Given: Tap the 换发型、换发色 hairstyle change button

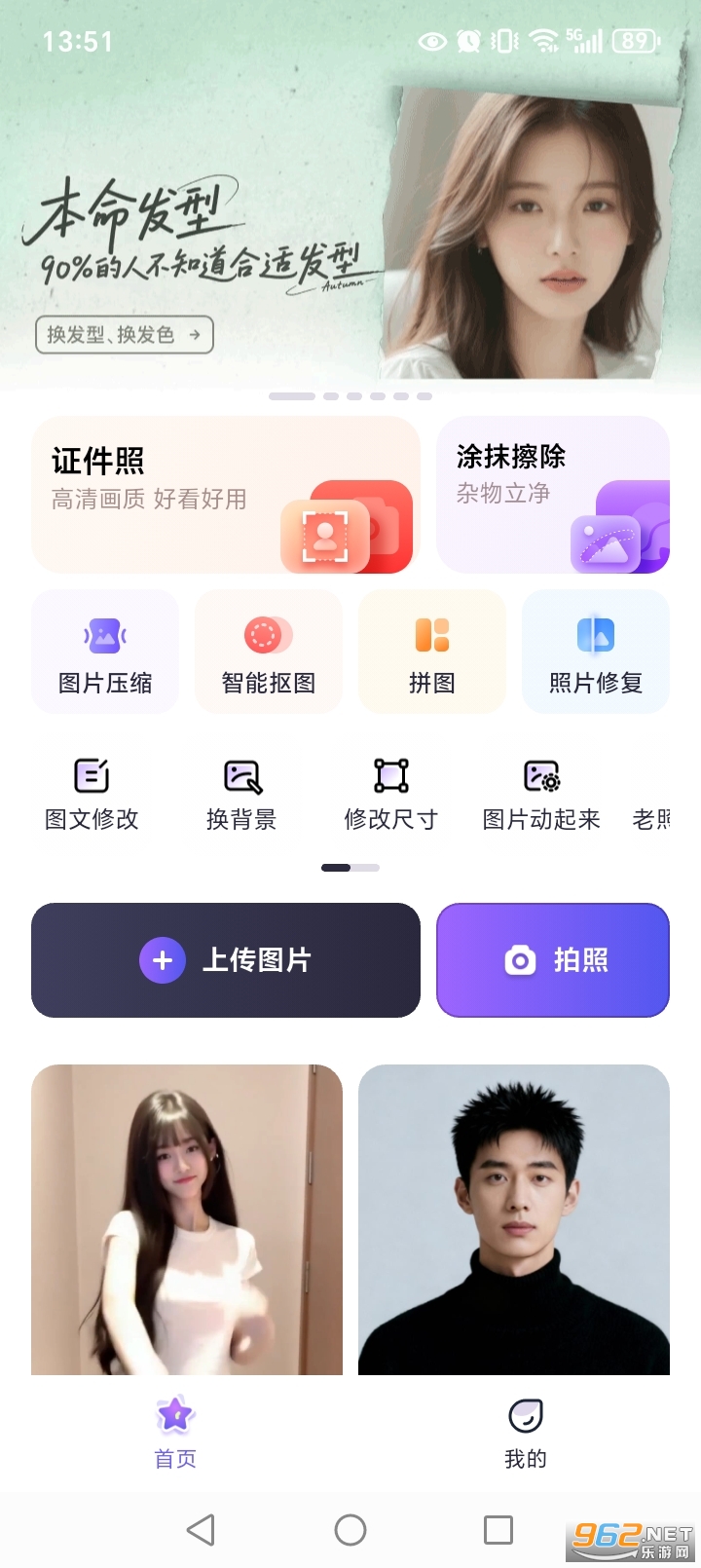Looking at the screenshot, I should (x=123, y=335).
